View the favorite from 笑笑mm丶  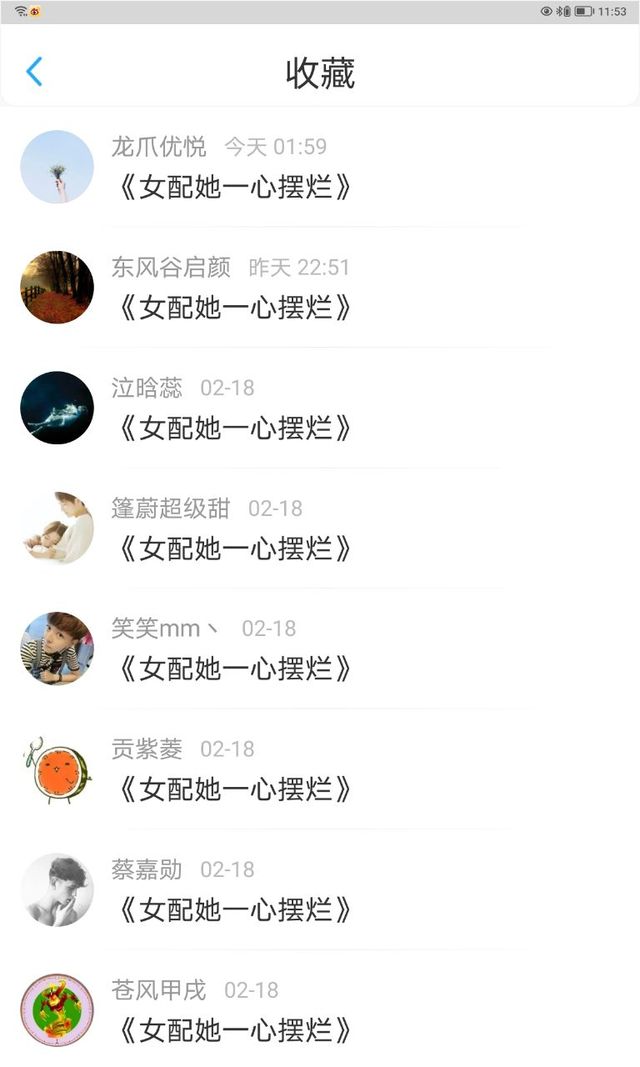[x=320, y=649]
